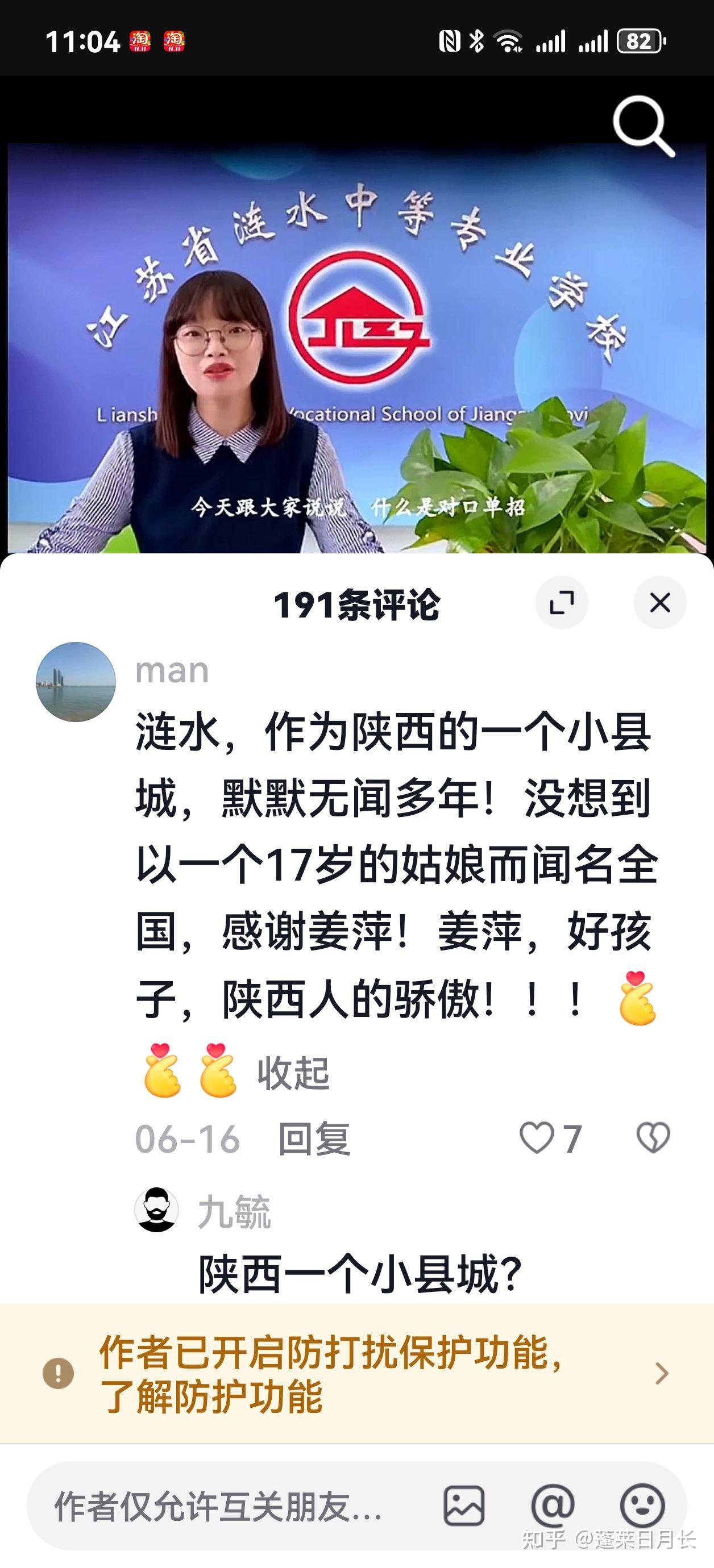Attach an image to the comment
This screenshot has height=1568, width=714.
coord(464,1506)
